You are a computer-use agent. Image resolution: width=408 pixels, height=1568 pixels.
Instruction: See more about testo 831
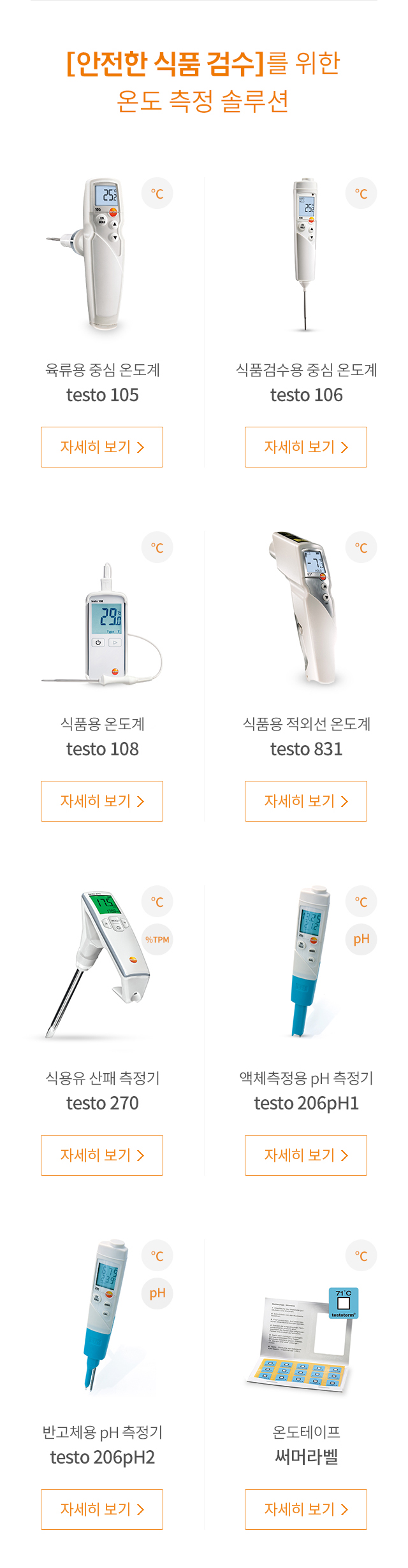(306, 801)
